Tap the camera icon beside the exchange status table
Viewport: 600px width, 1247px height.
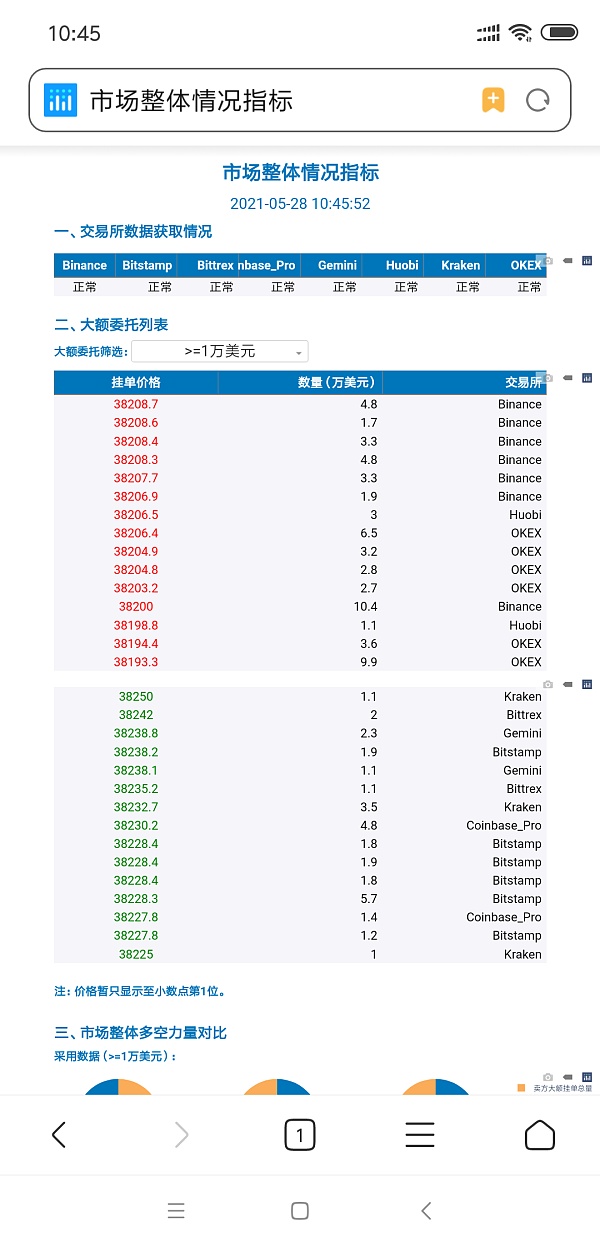coord(547,261)
